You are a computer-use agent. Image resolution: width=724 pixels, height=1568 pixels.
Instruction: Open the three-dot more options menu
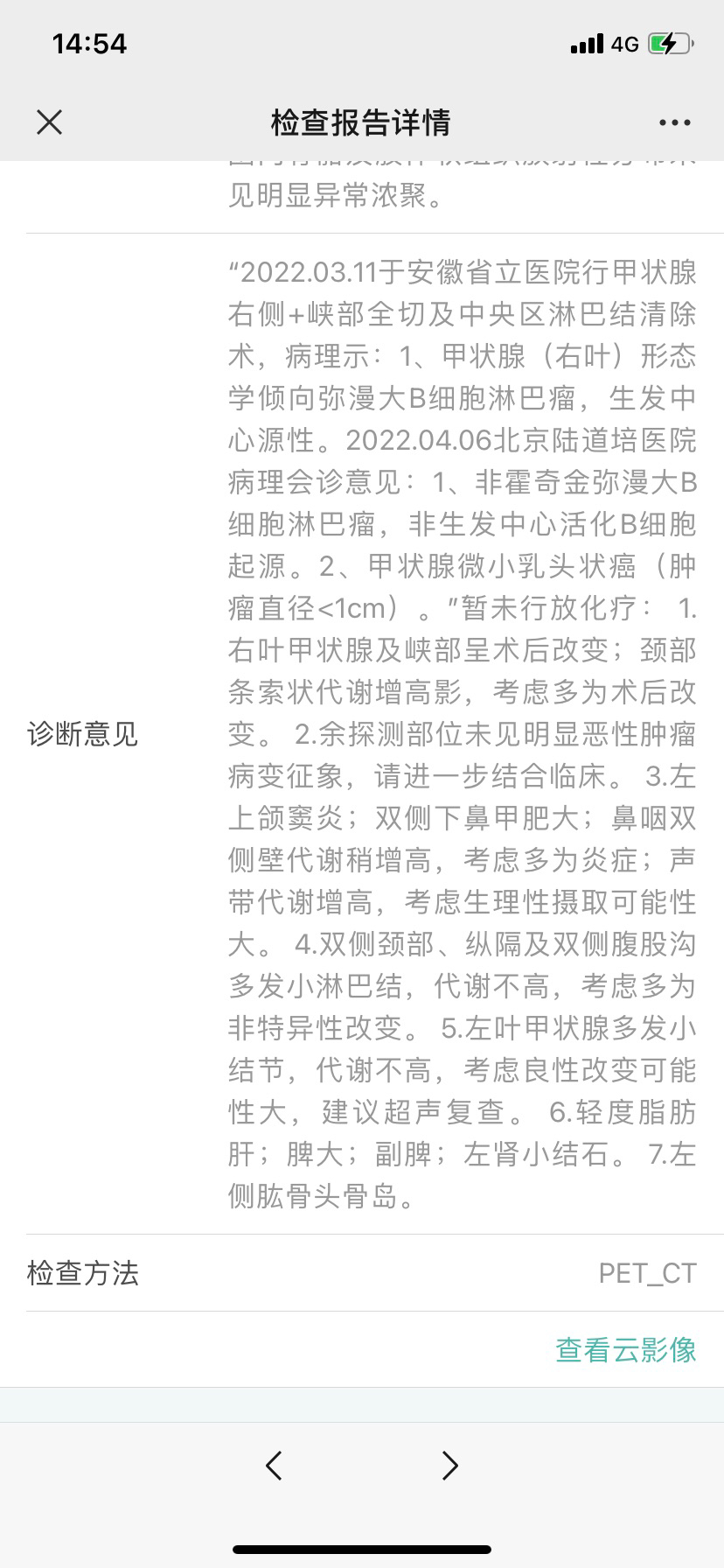pos(674,122)
